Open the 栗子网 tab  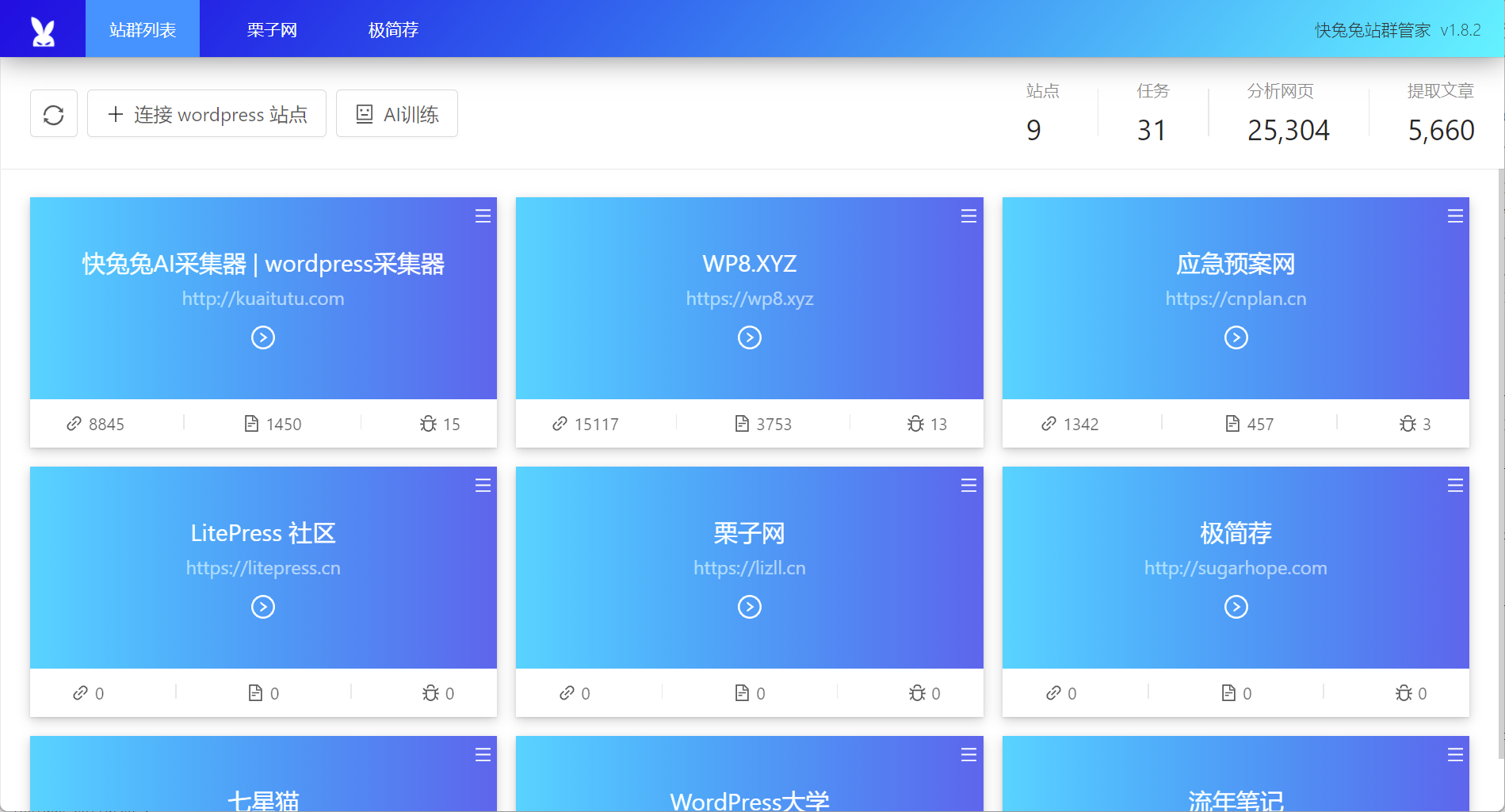[x=272, y=29]
